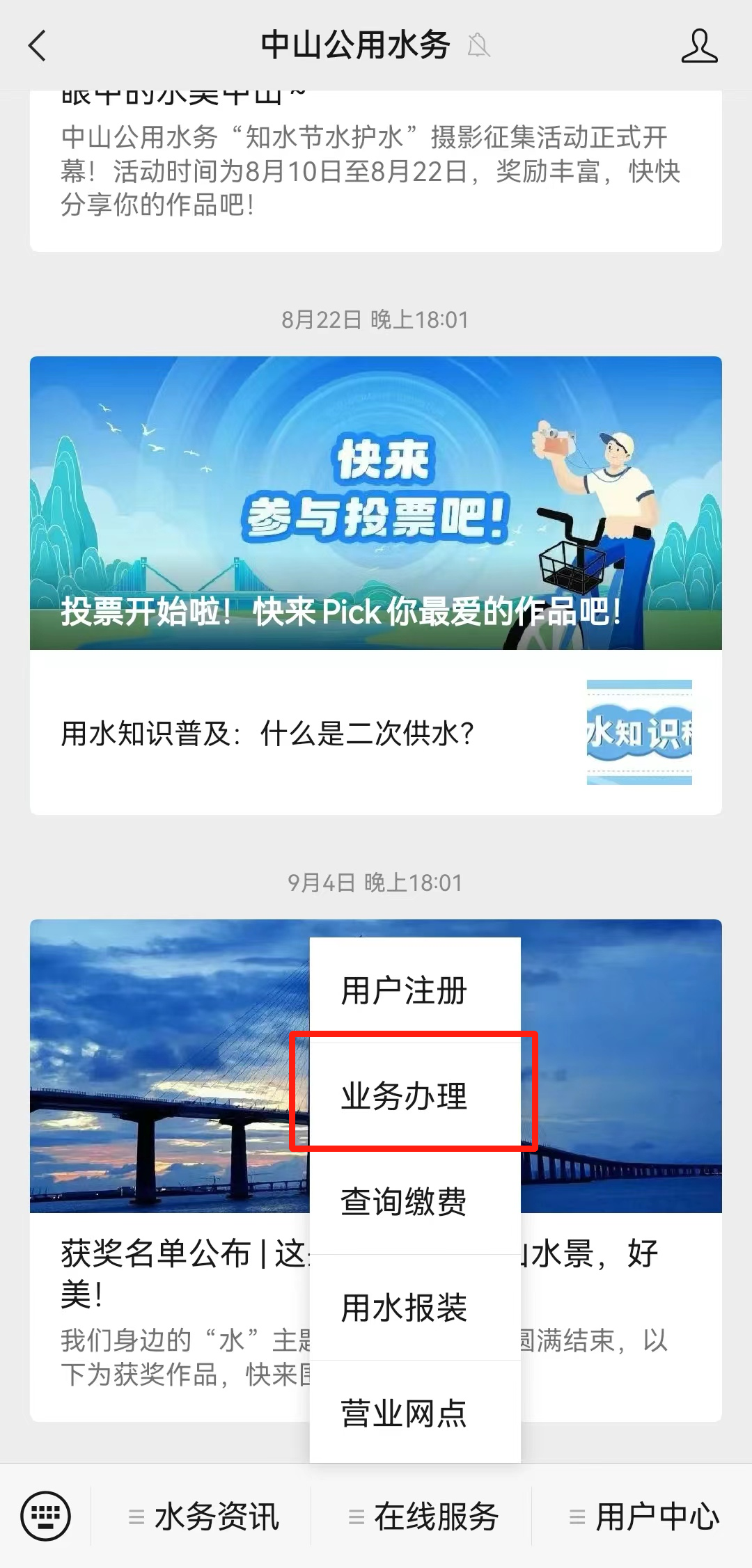The image size is (752, 1568).
Task: Open the 用户中心 menu
Action: [x=643, y=1516]
